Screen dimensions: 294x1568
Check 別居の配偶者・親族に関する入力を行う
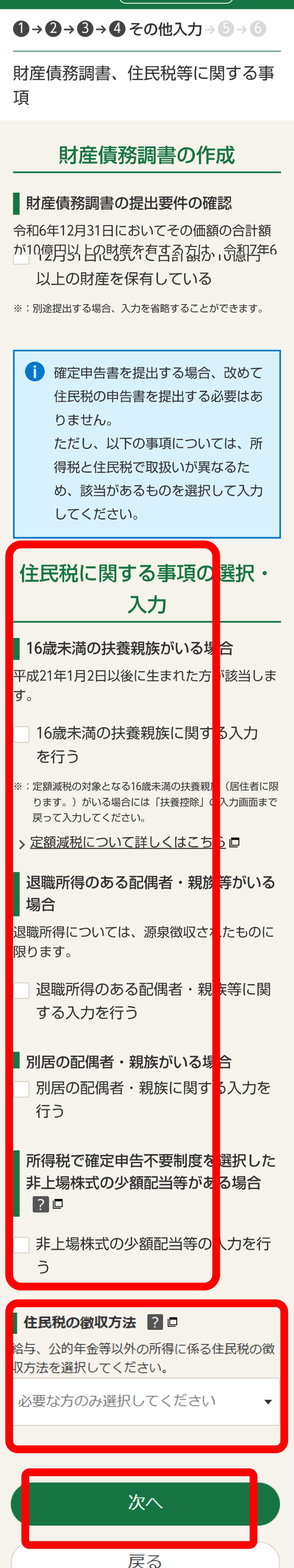21,1089
